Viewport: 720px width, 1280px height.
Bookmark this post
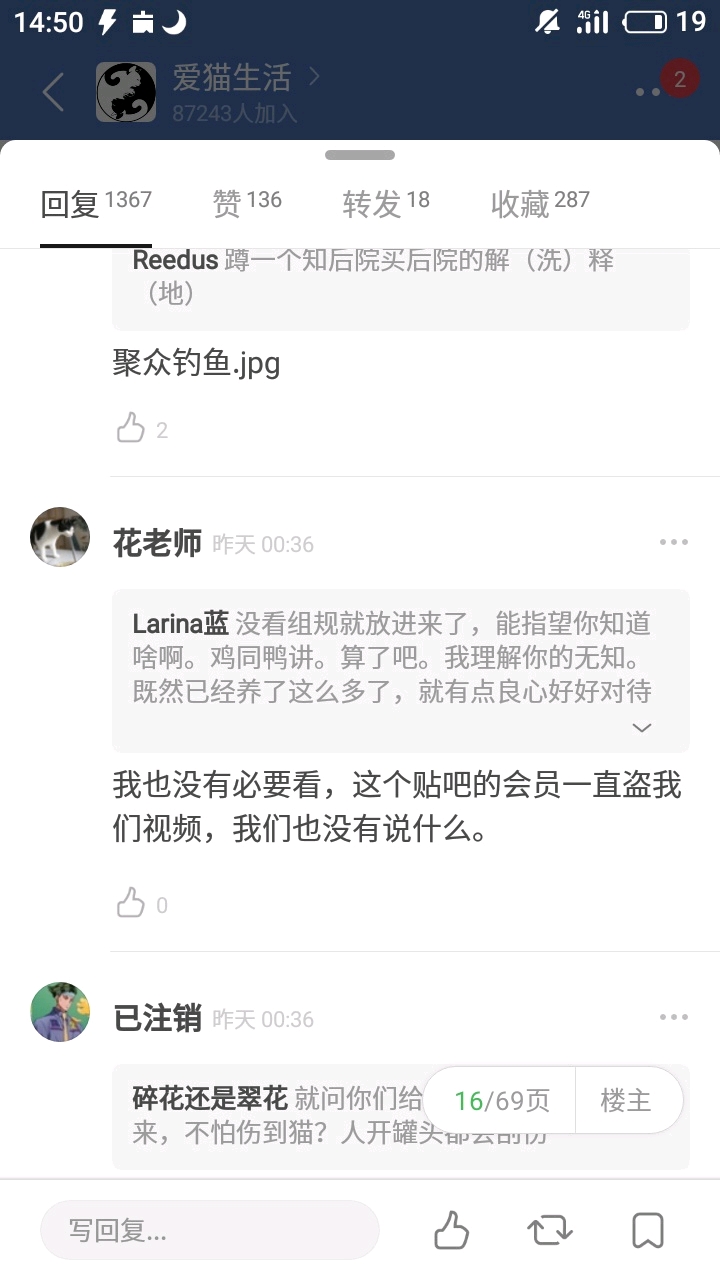648,1230
